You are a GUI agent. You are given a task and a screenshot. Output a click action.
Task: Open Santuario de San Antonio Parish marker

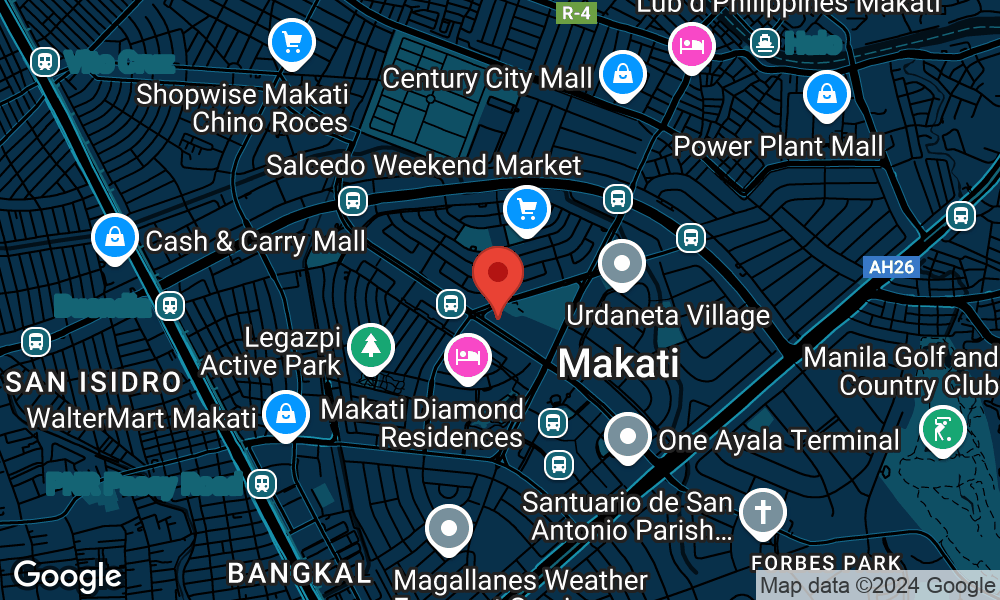click(x=762, y=513)
